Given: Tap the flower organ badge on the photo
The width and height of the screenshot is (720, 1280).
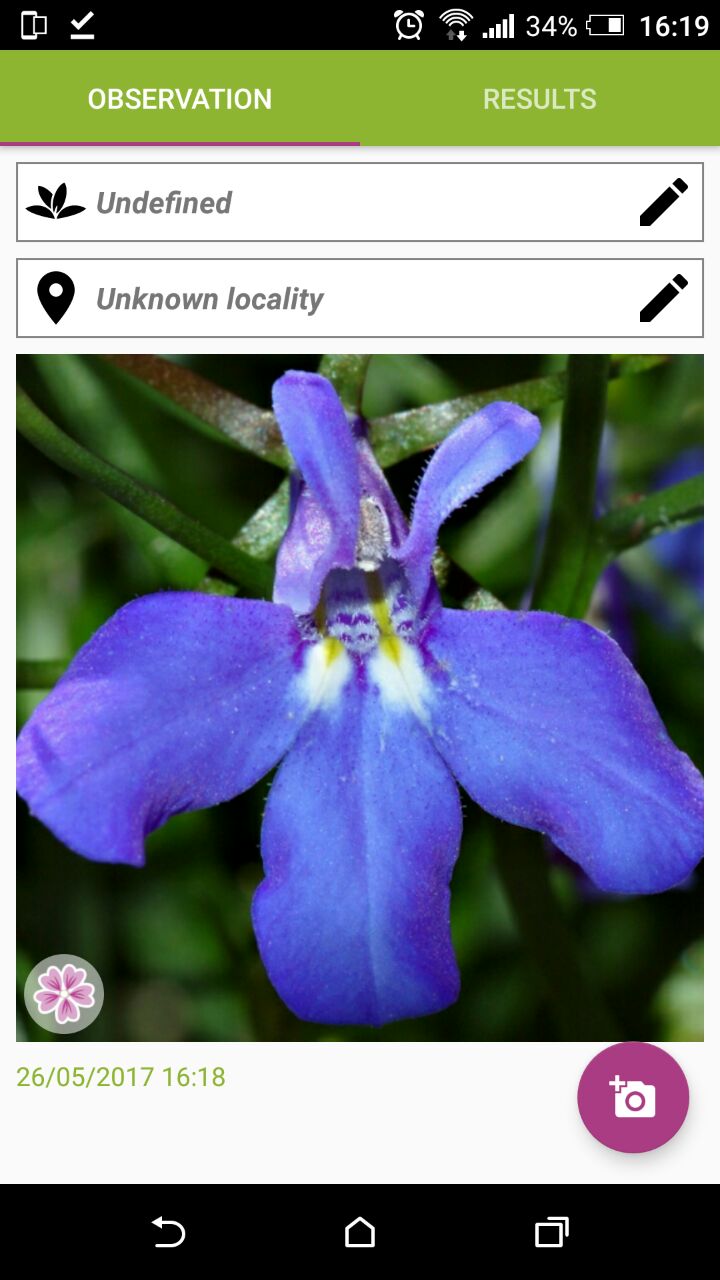Looking at the screenshot, I should pyautogui.click(x=64, y=993).
